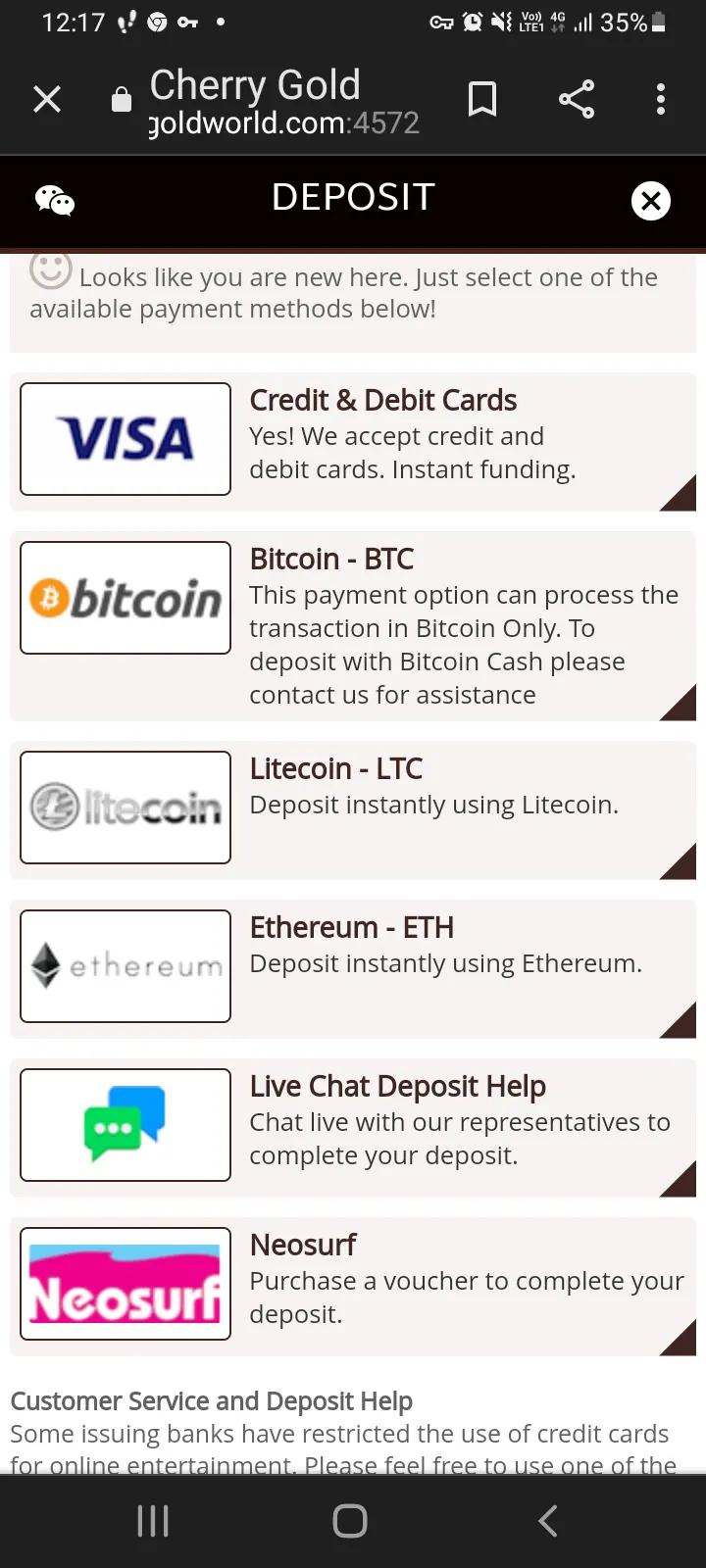
Task: Choose Ethereum - ETH deposit method
Action: click(x=353, y=966)
